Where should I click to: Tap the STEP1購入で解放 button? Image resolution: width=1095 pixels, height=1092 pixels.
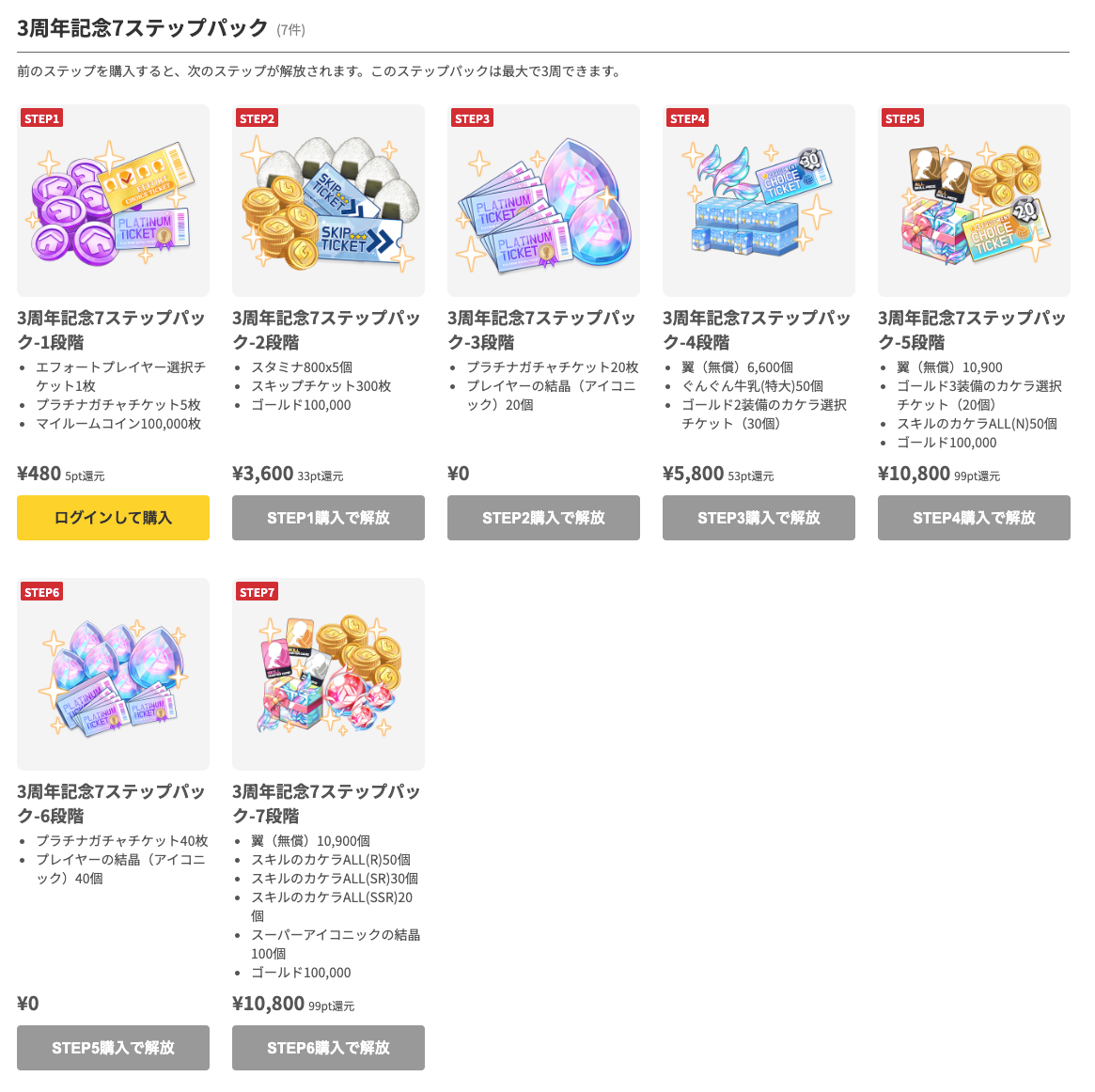tap(328, 518)
